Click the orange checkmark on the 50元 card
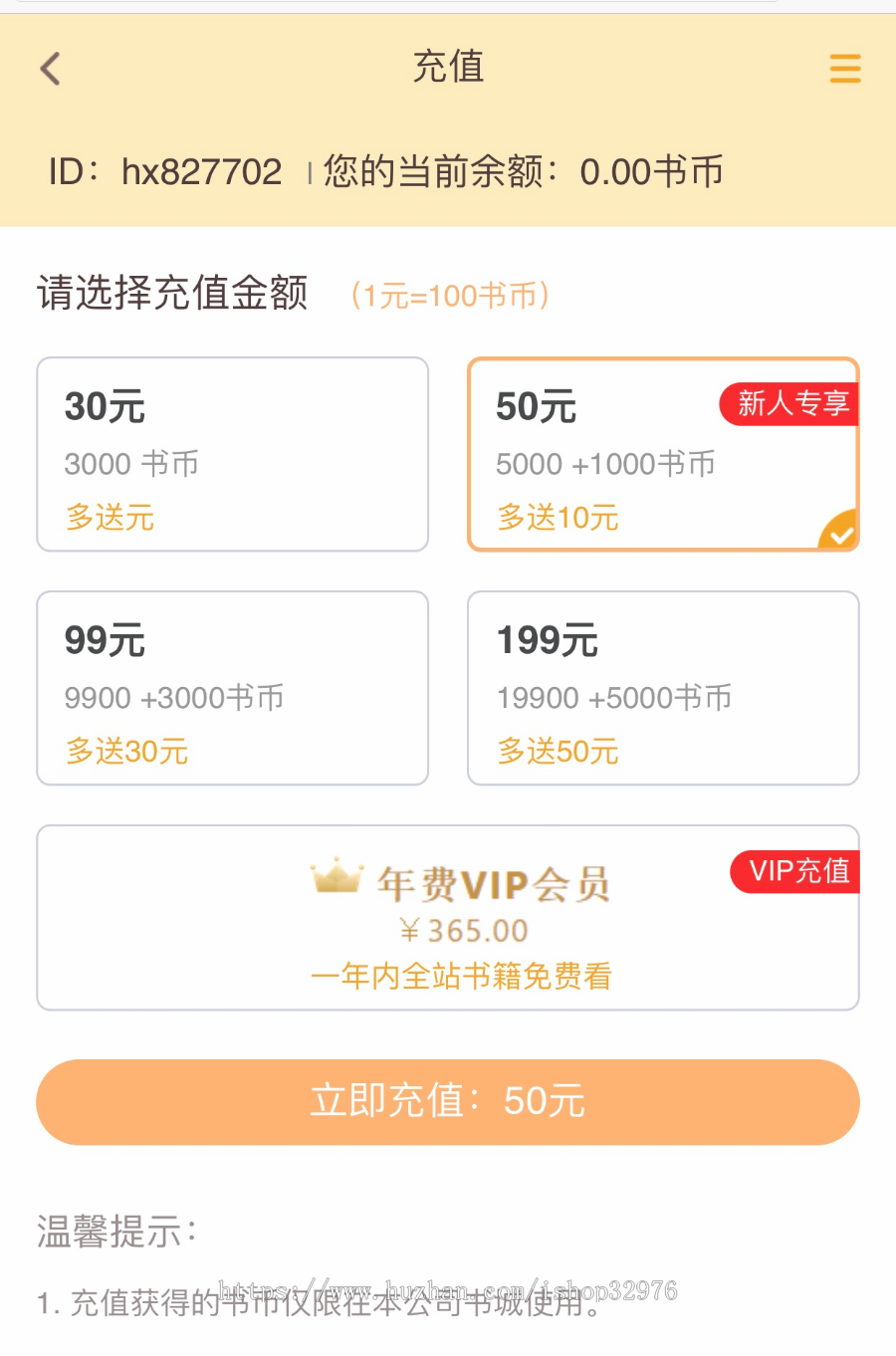Image resolution: width=896 pixels, height=1356 pixels. click(839, 534)
